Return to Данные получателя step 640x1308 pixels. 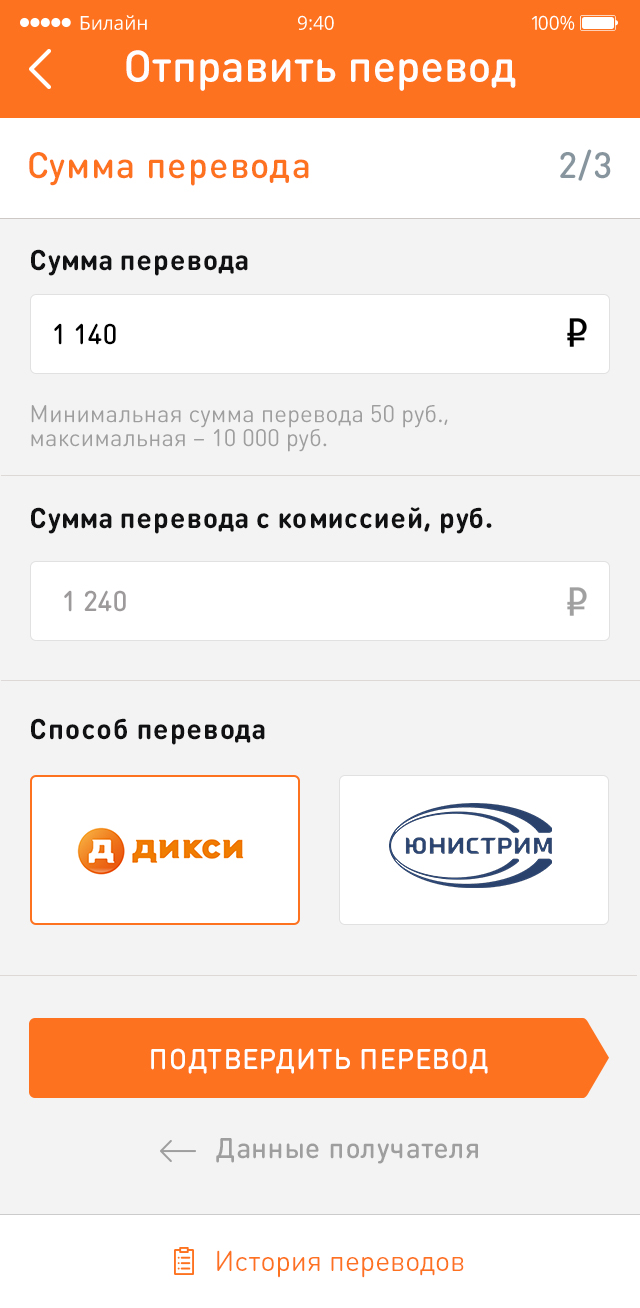tap(320, 1150)
